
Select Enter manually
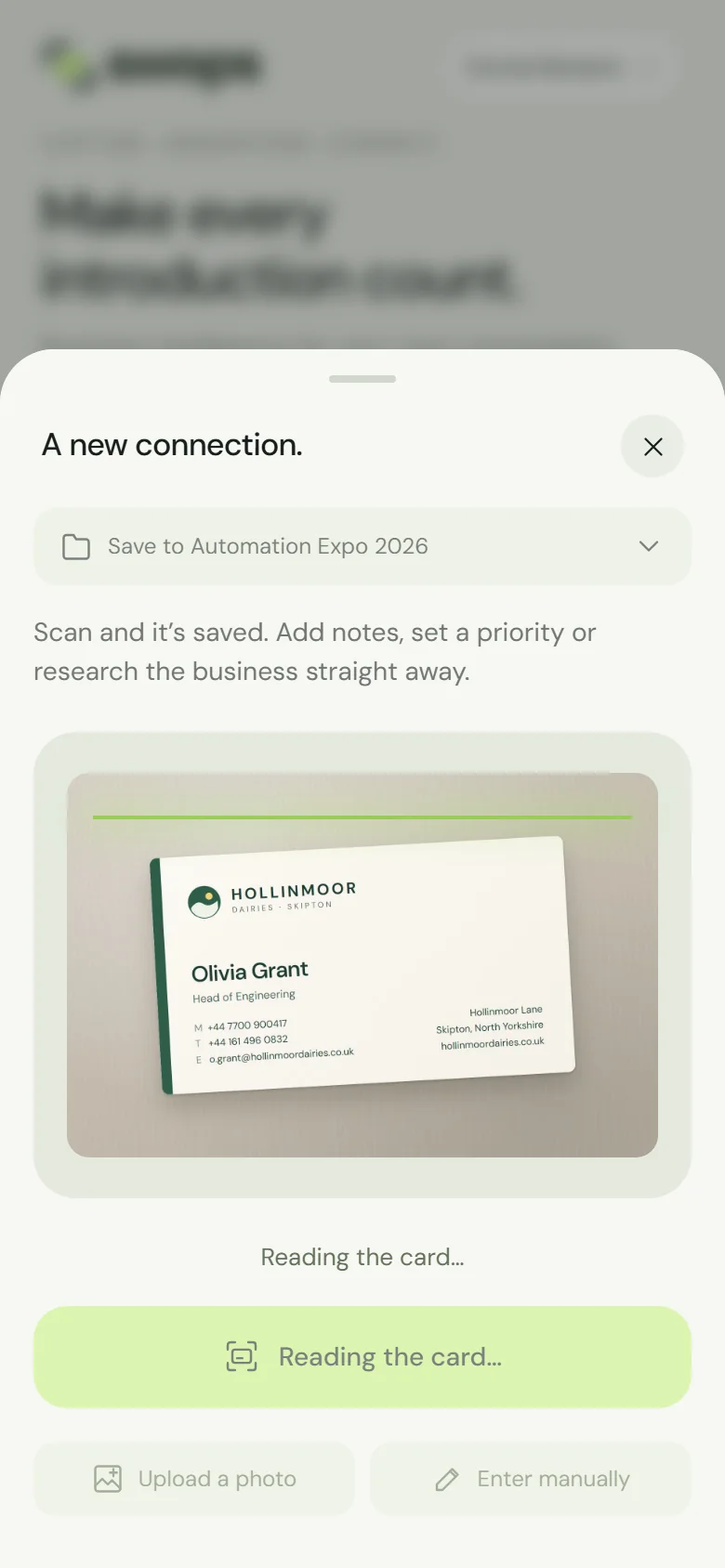531,1479
